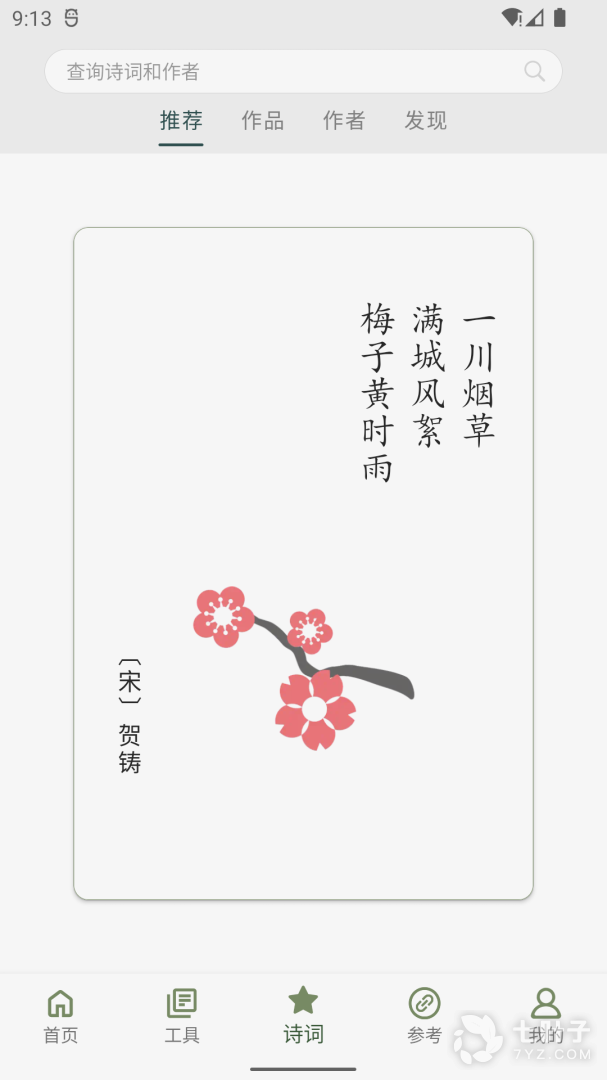Open 参考 in the bottom navigation
This screenshot has width=607, height=1080.
click(x=424, y=1016)
